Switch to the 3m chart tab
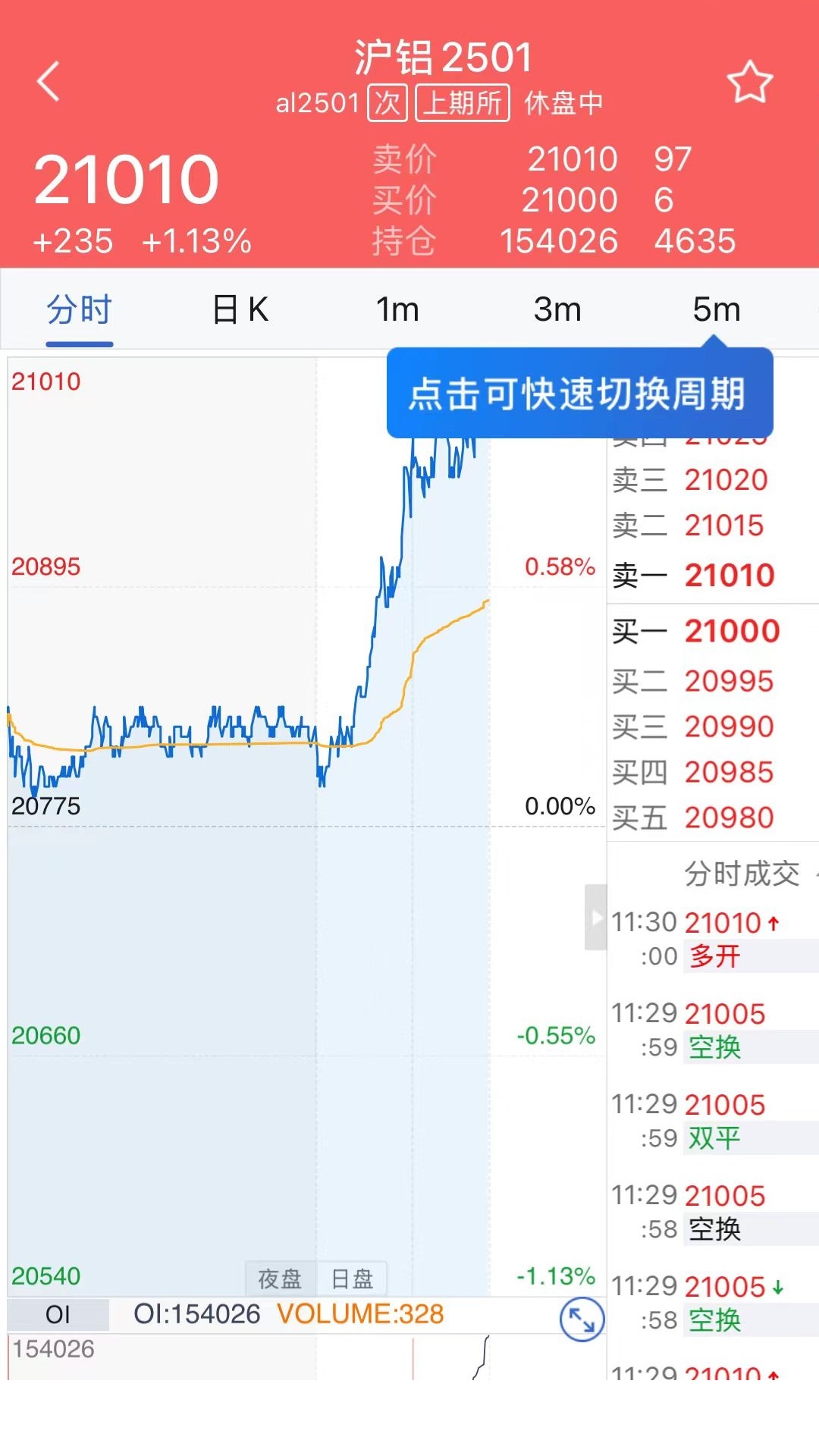Image resolution: width=819 pixels, height=1456 pixels. click(x=557, y=309)
